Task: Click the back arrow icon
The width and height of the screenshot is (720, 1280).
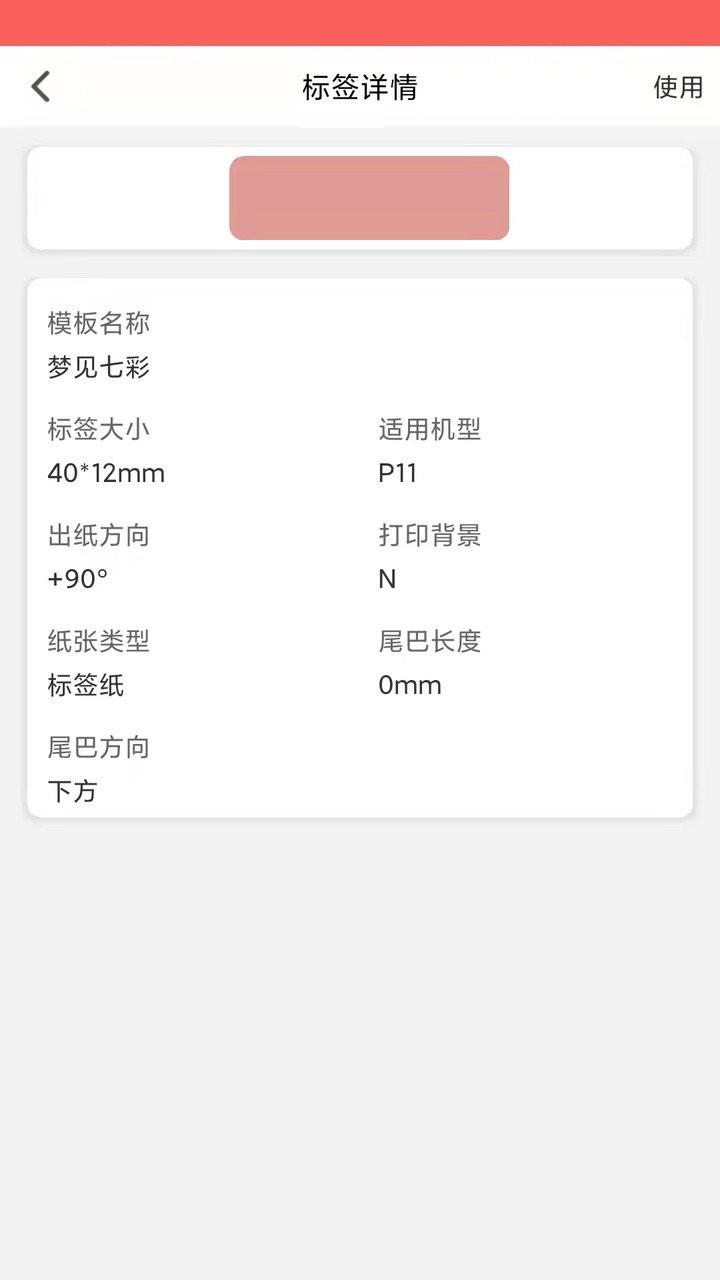Action: tap(40, 87)
